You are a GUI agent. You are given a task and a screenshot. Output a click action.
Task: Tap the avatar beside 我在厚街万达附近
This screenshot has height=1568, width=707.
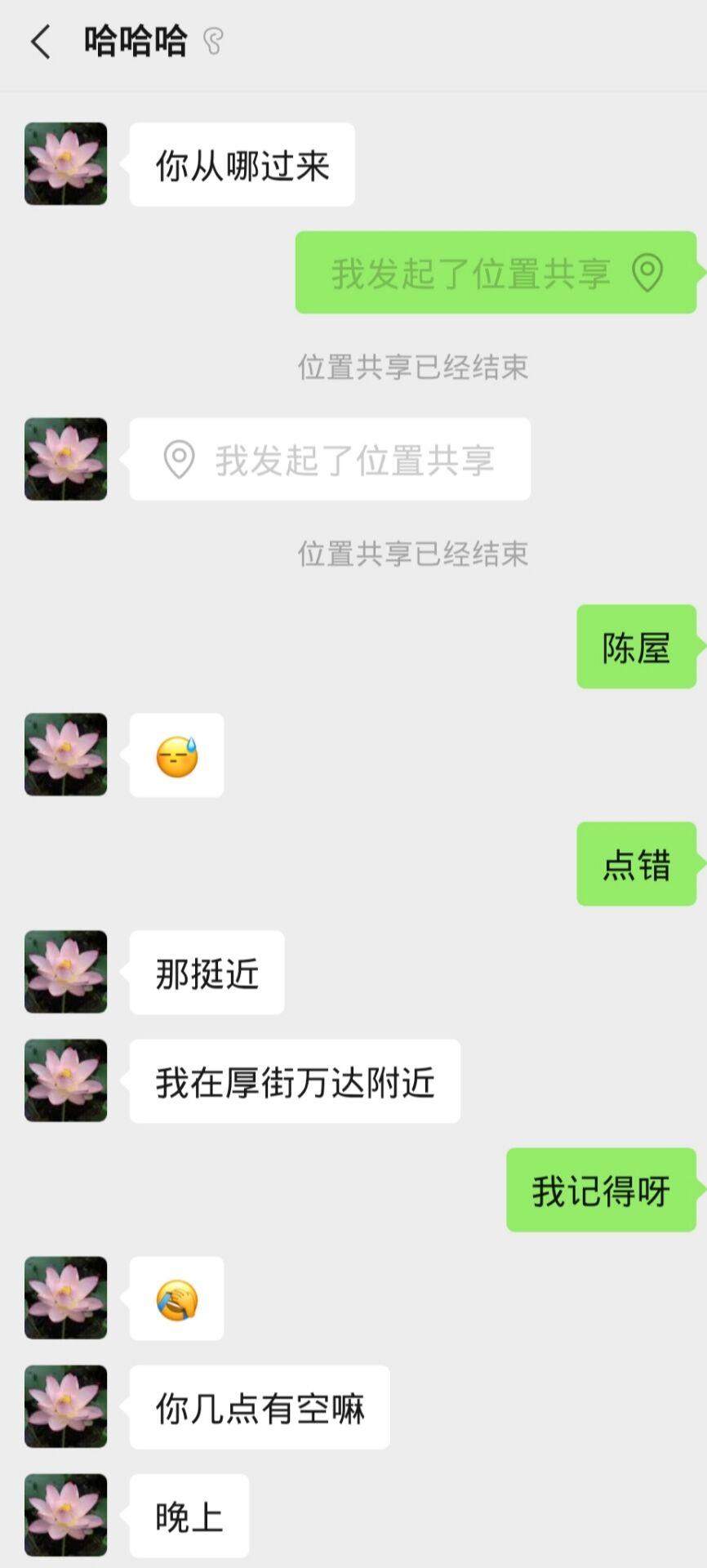tap(66, 1080)
